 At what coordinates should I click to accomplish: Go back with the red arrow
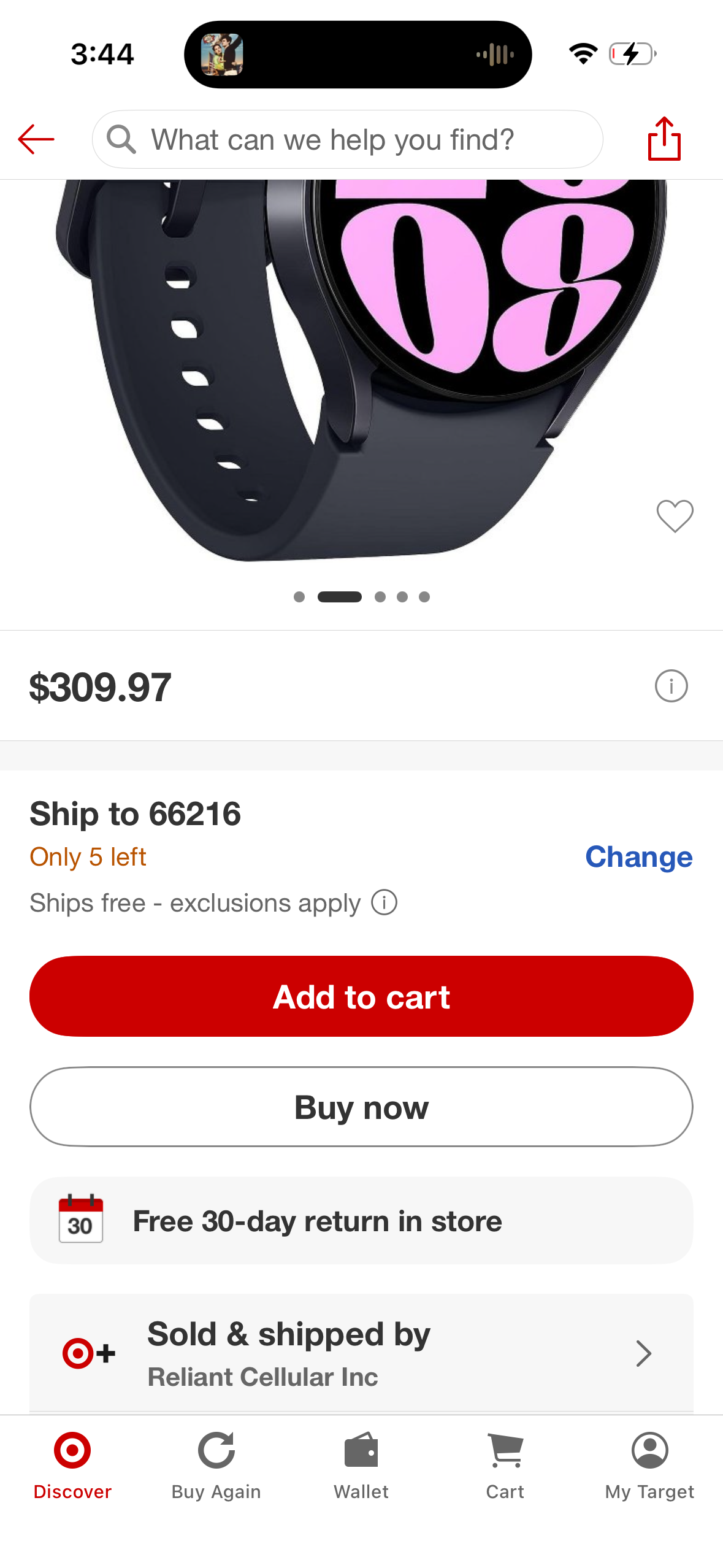click(x=36, y=139)
